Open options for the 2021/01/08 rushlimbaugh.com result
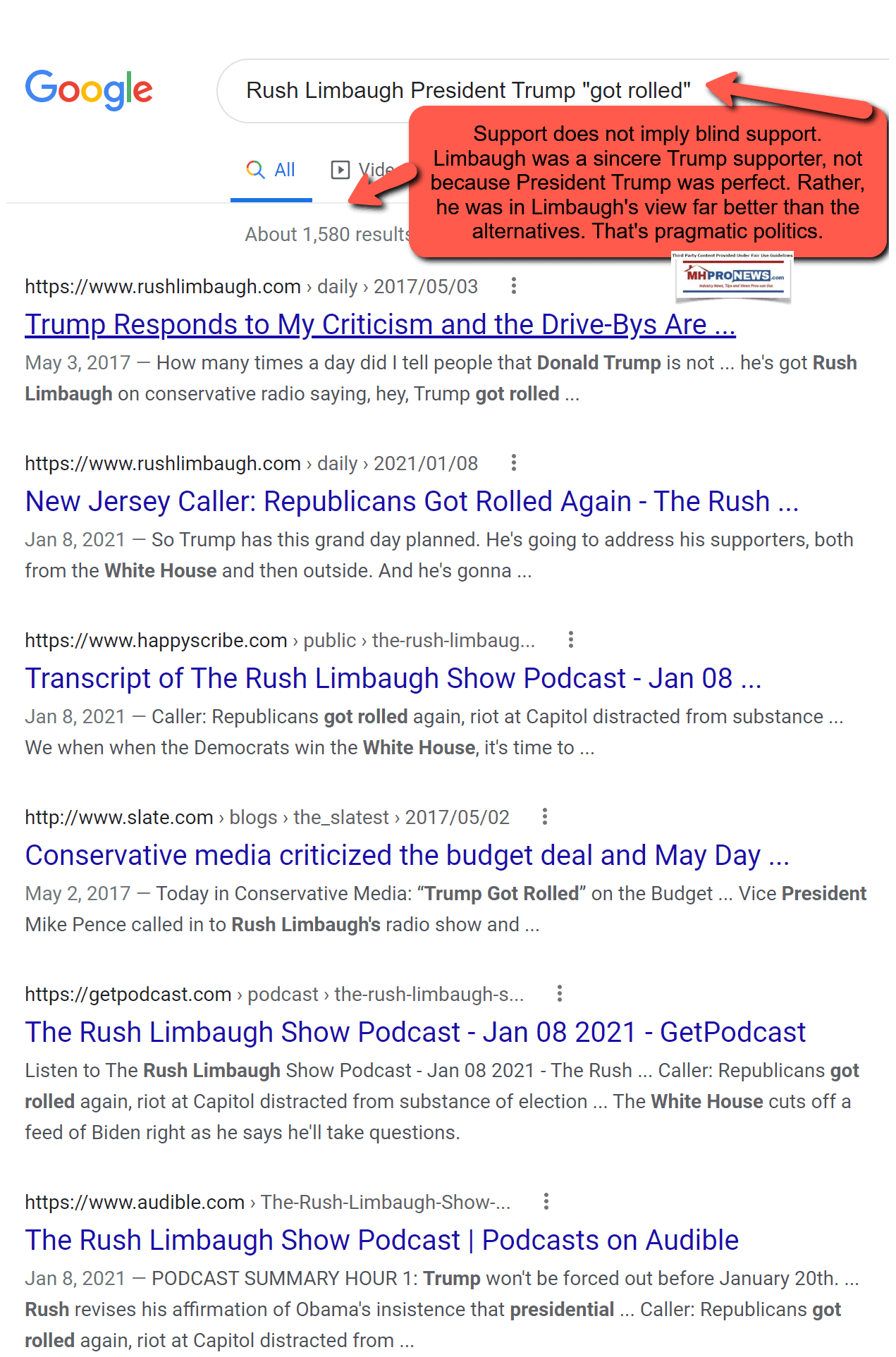 (514, 463)
